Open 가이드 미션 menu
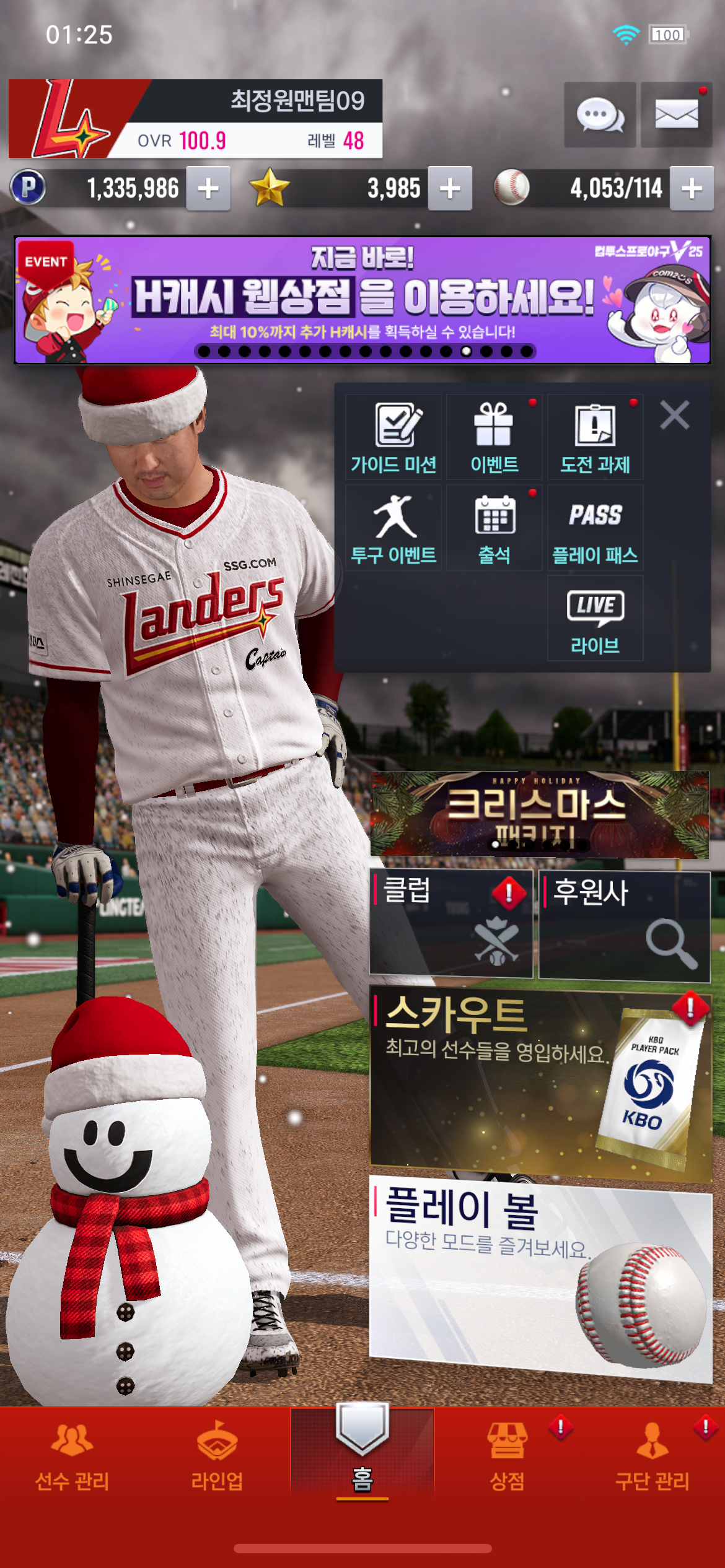Image resolution: width=725 pixels, height=1568 pixels. [393, 437]
